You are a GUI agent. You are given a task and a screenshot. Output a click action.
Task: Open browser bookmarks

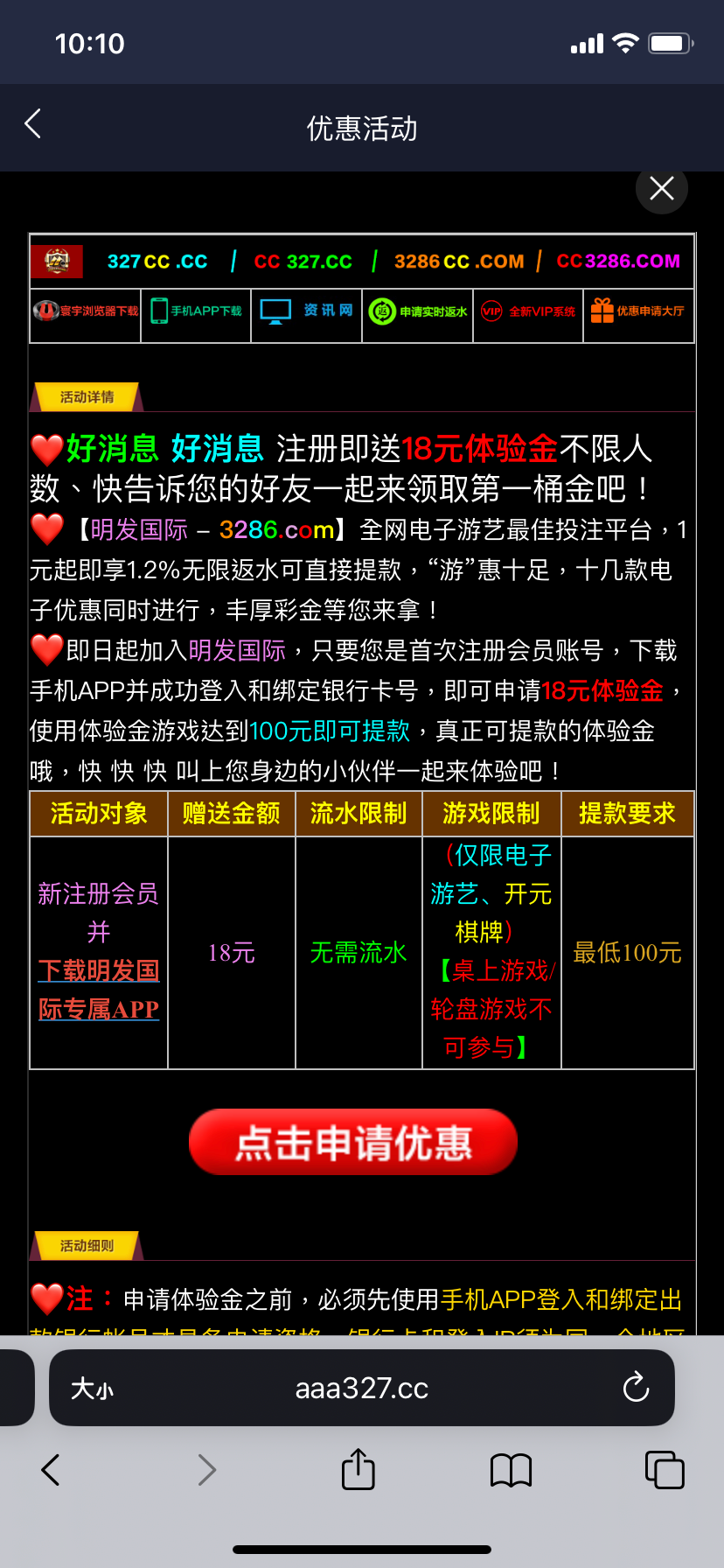512,1470
